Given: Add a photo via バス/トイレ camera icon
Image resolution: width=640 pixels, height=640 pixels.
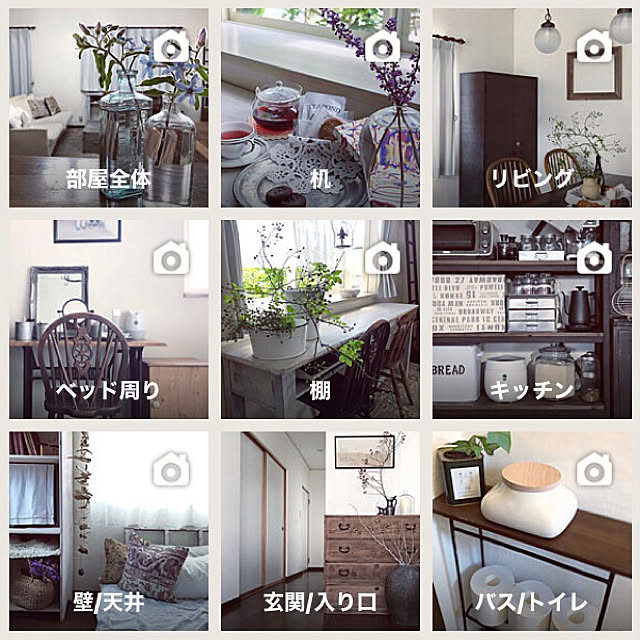Looking at the screenshot, I should click(595, 468).
